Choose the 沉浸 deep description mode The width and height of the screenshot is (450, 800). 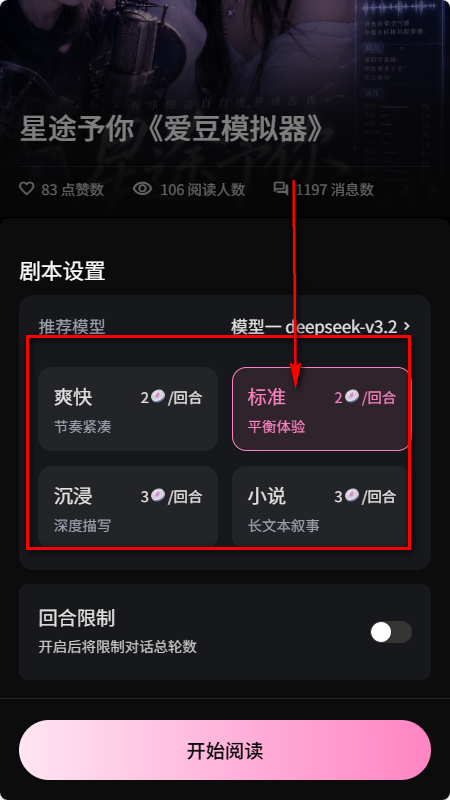128,506
